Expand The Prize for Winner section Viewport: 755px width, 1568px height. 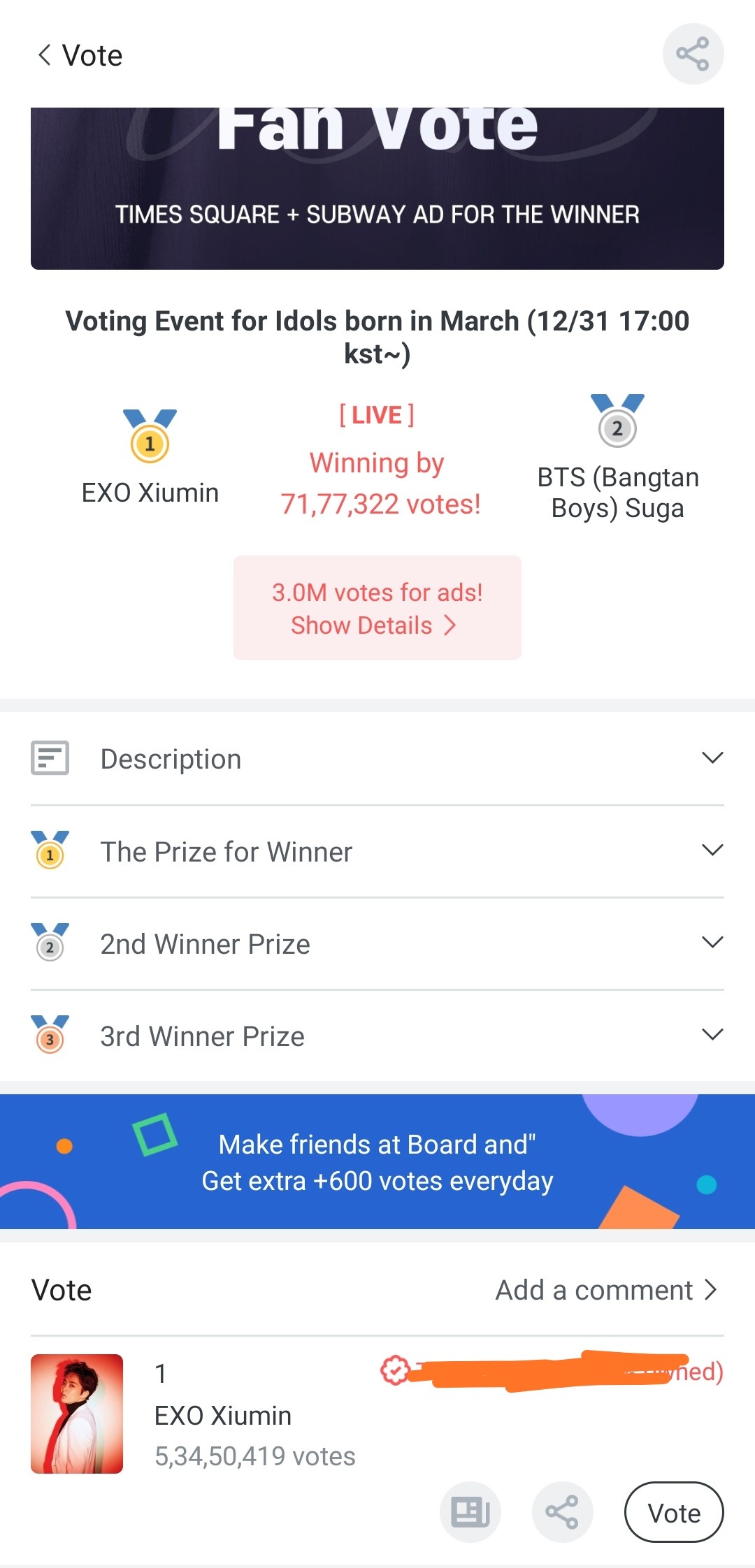pos(377,851)
